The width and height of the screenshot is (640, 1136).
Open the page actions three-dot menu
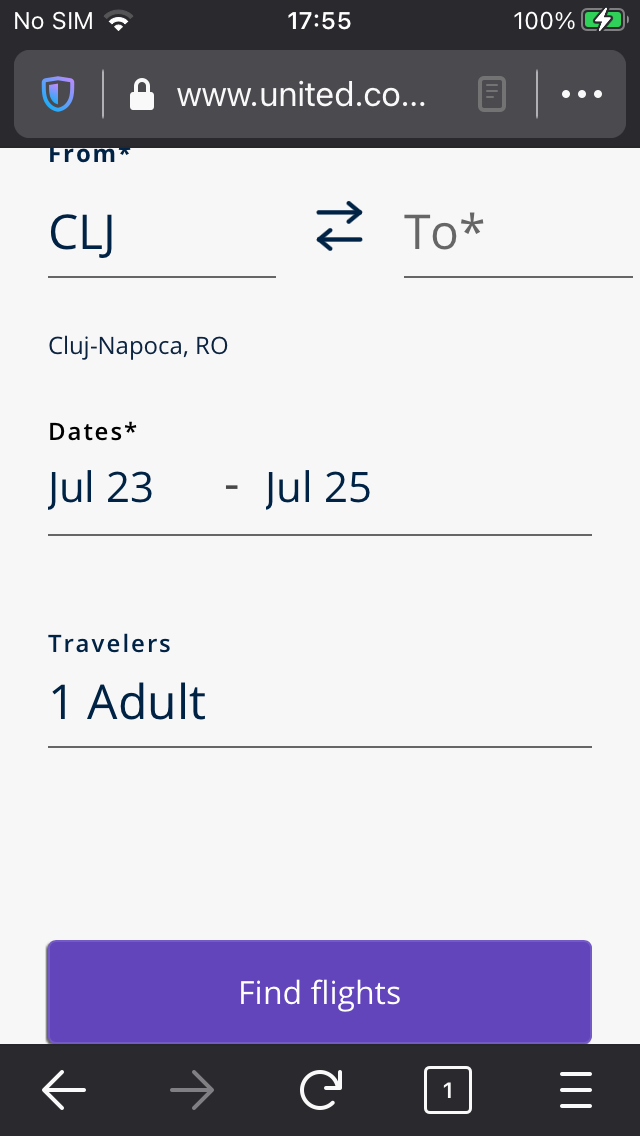[582, 95]
